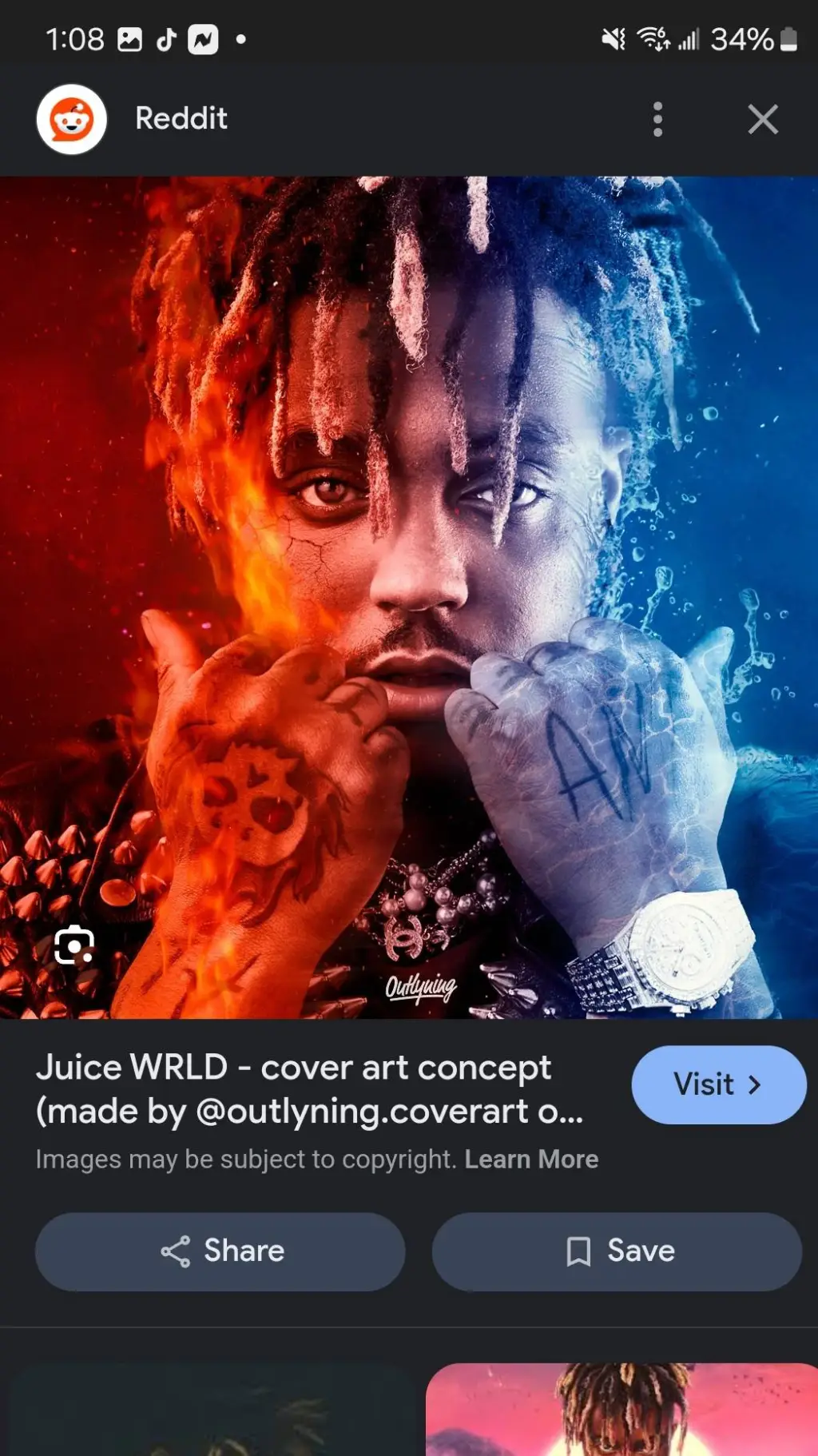Close the image viewer
Image resolution: width=818 pixels, height=1456 pixels.
click(763, 120)
